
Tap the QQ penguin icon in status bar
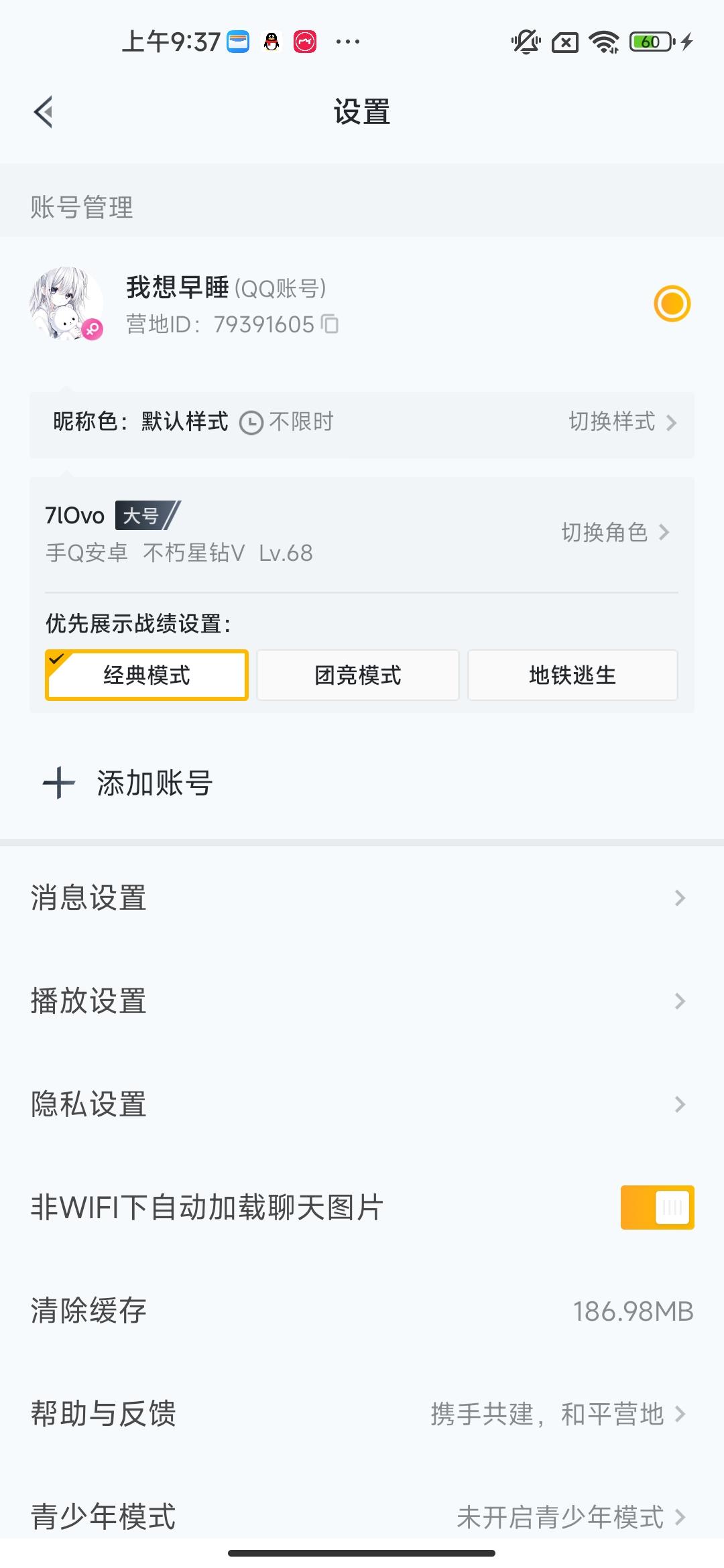269,42
